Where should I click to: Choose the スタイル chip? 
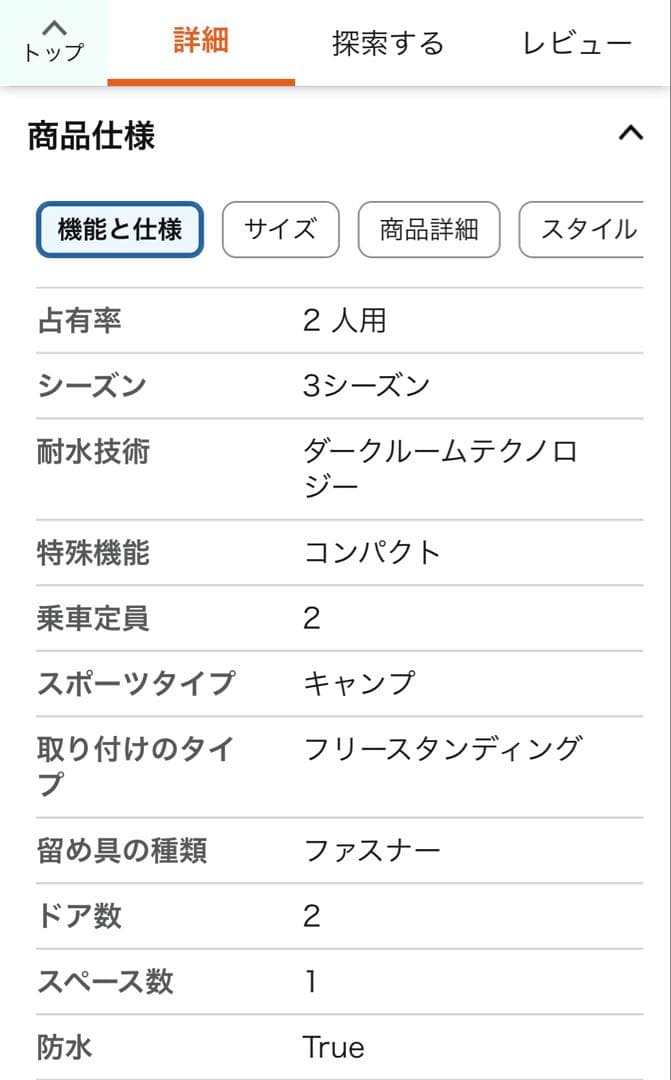587,230
